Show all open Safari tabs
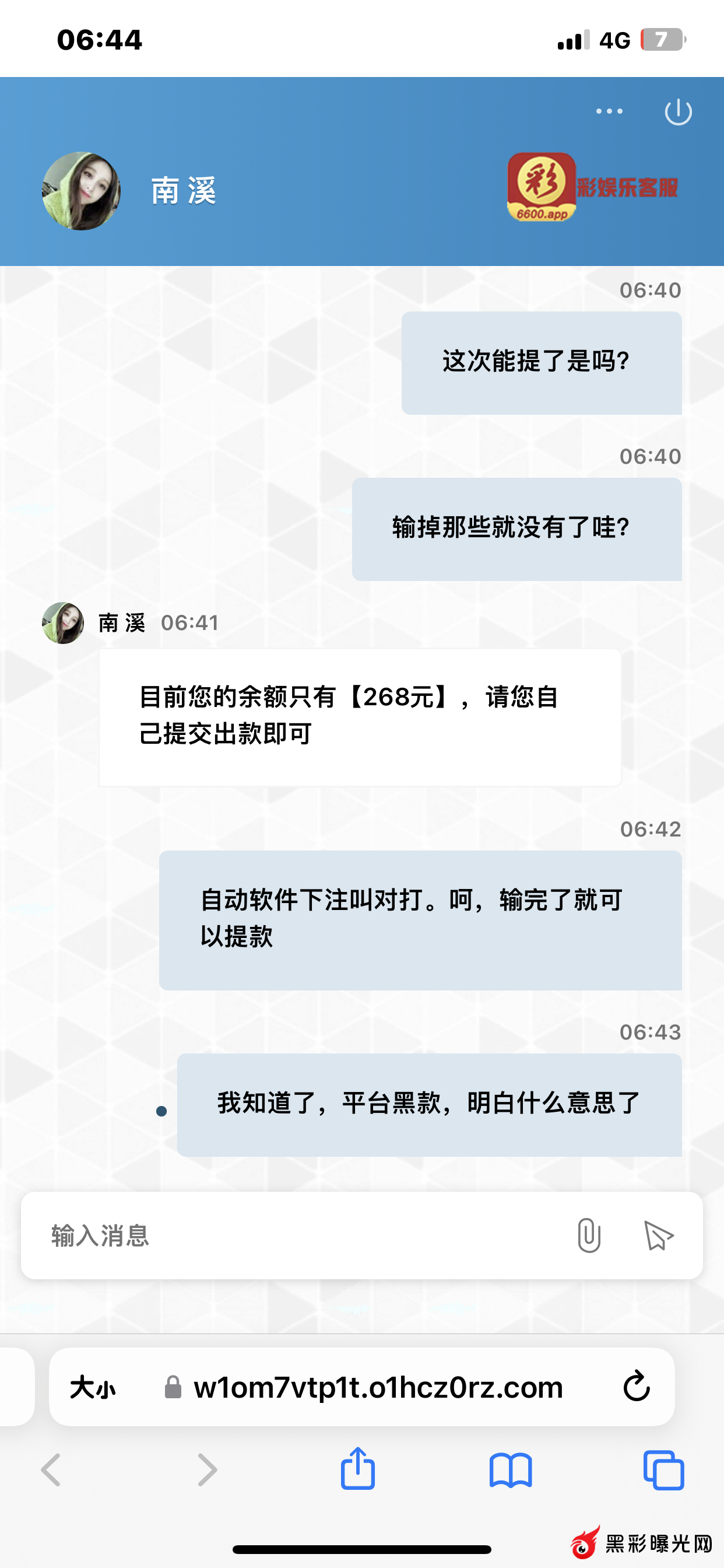 coord(664,1470)
